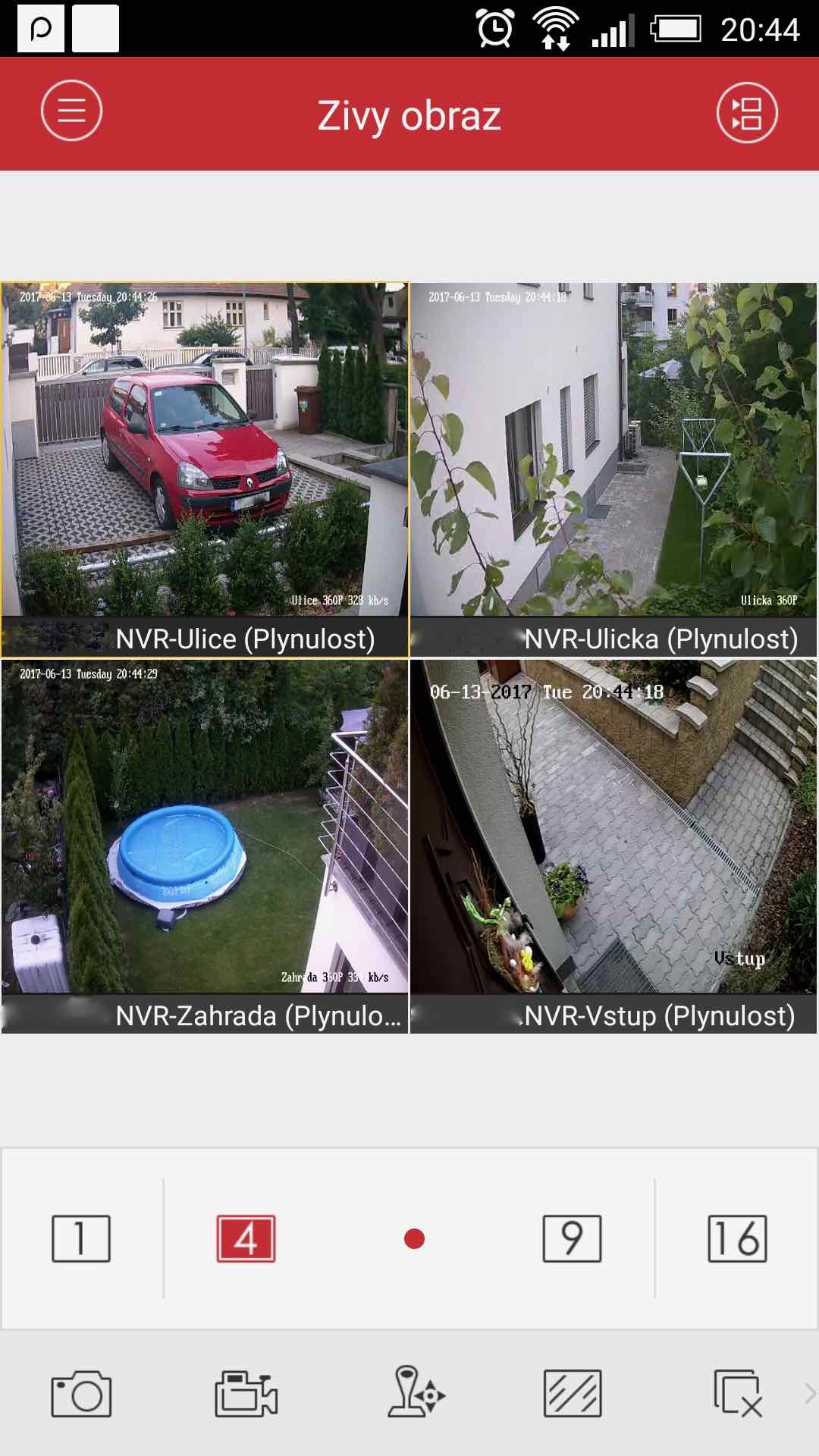Switch to 16-camera grid view

click(x=737, y=1238)
